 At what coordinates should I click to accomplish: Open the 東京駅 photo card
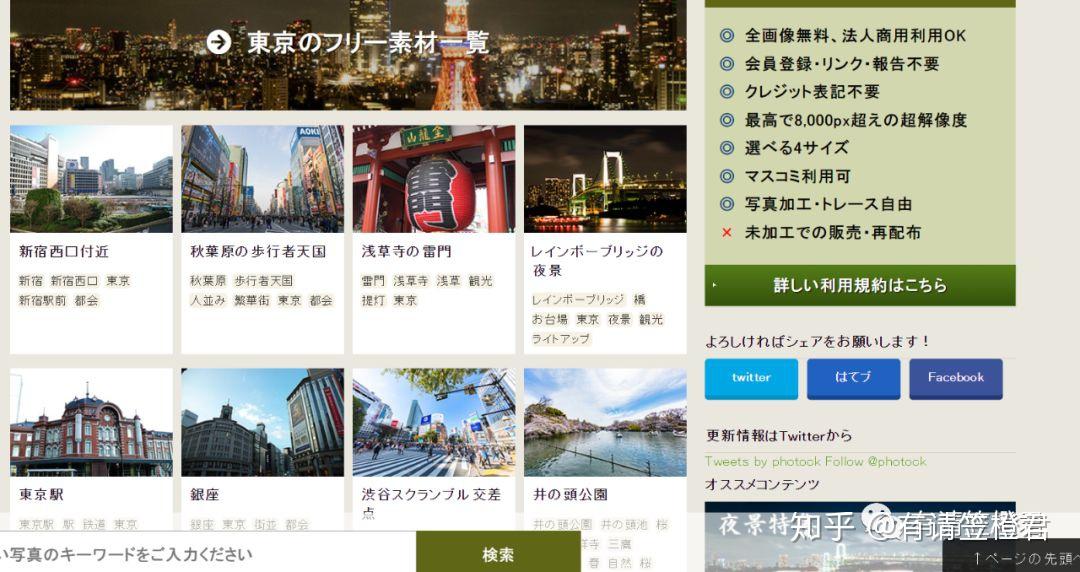91,423
